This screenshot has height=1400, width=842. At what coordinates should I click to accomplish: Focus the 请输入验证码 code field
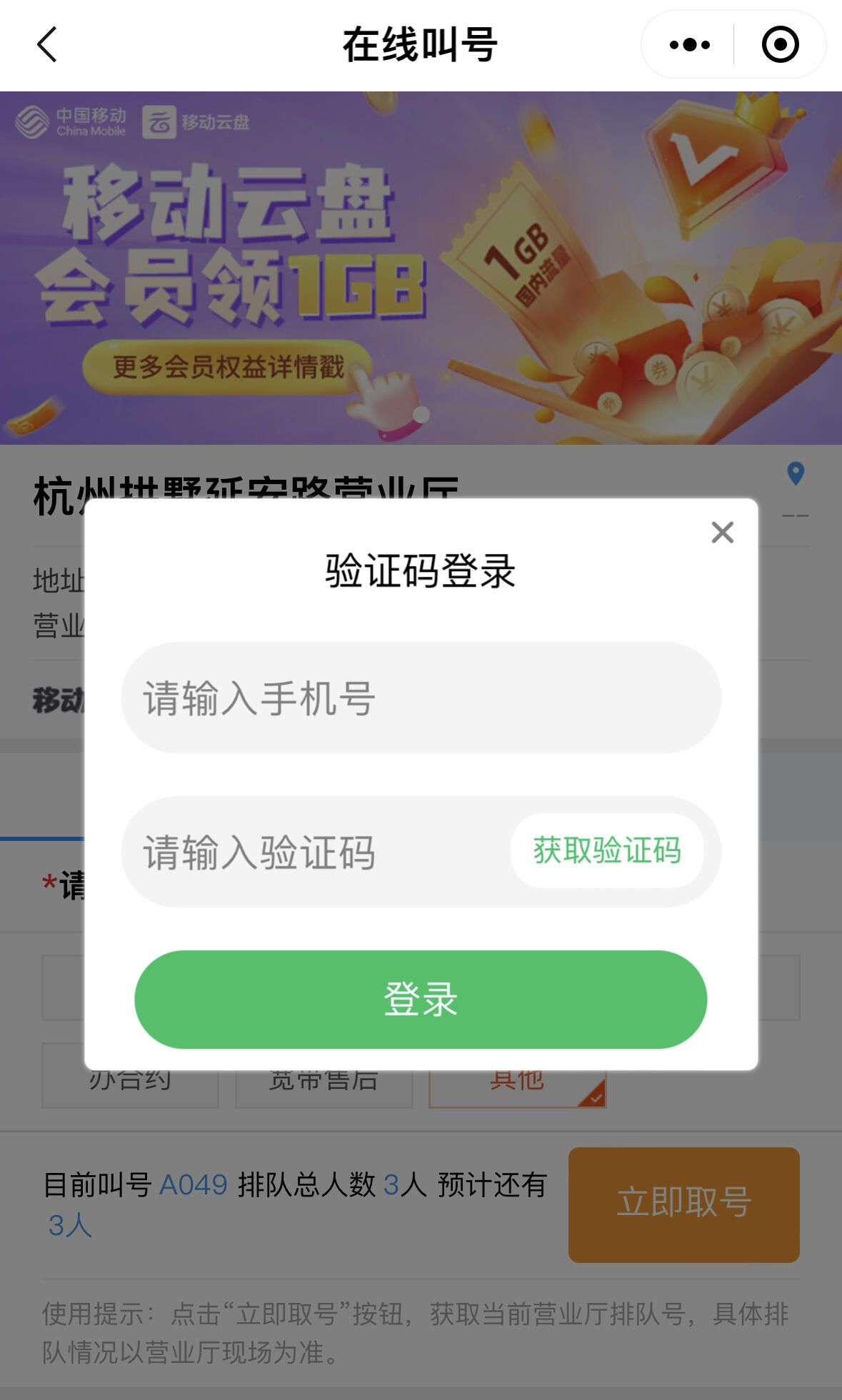pyautogui.click(x=314, y=852)
